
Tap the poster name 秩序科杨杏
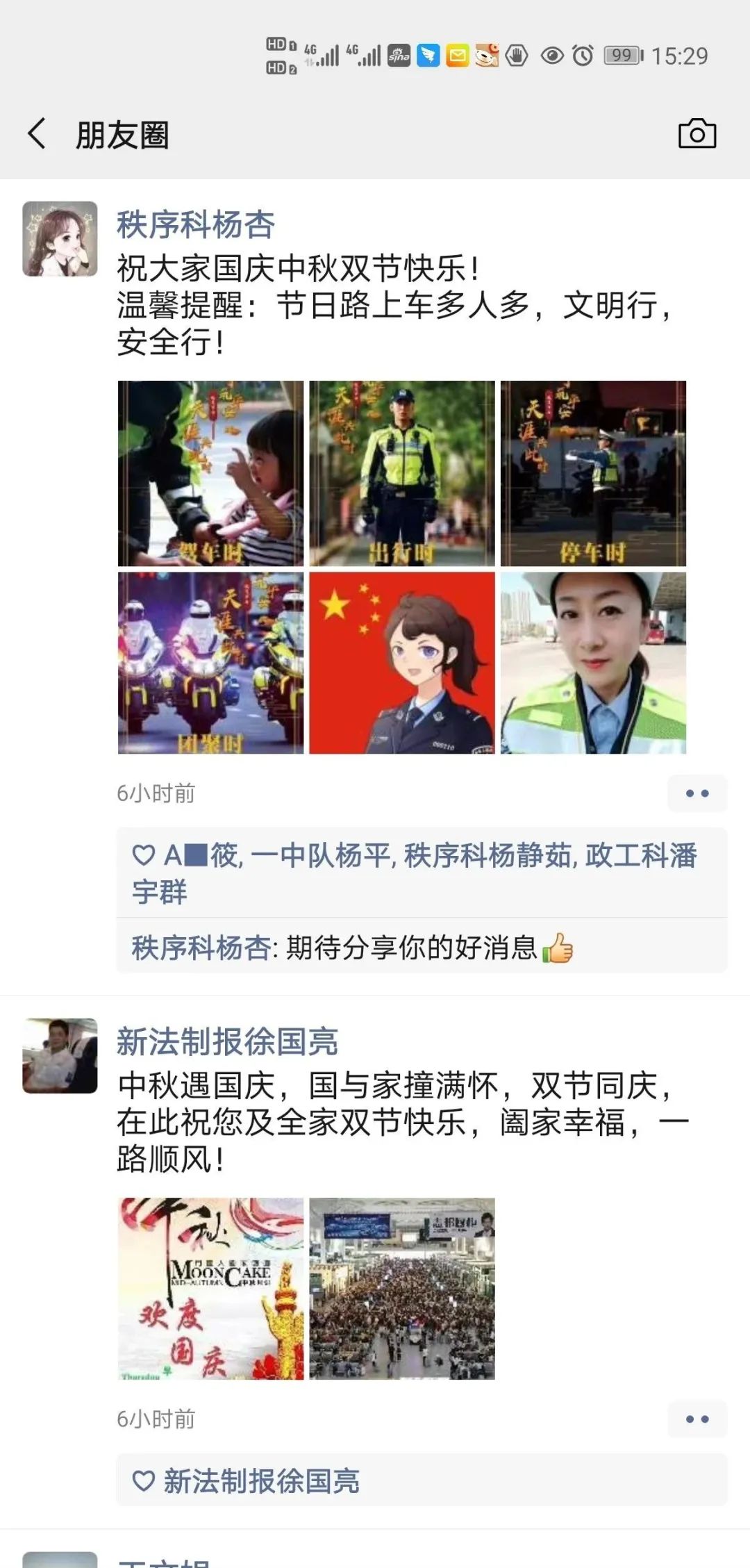(x=195, y=224)
